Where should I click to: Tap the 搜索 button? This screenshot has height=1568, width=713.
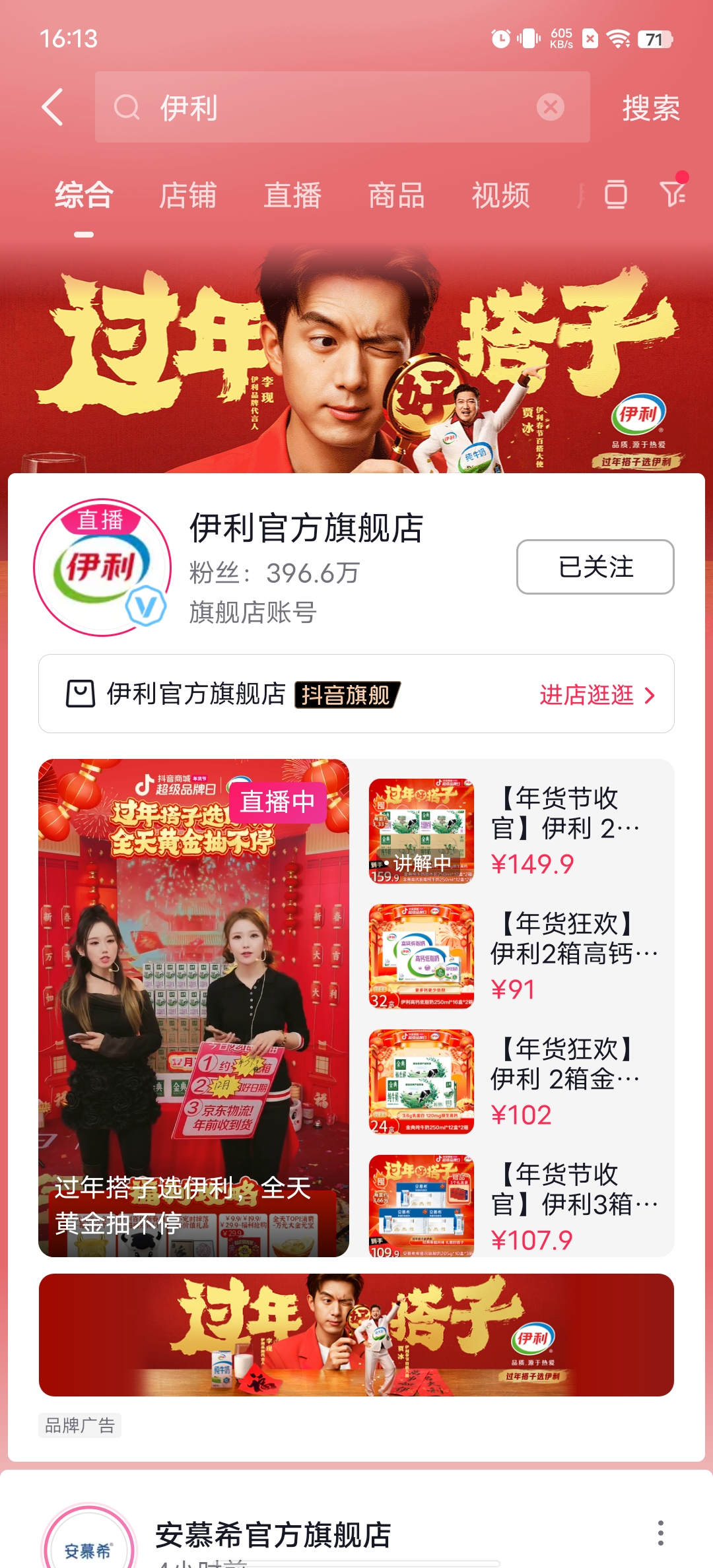[x=650, y=108]
